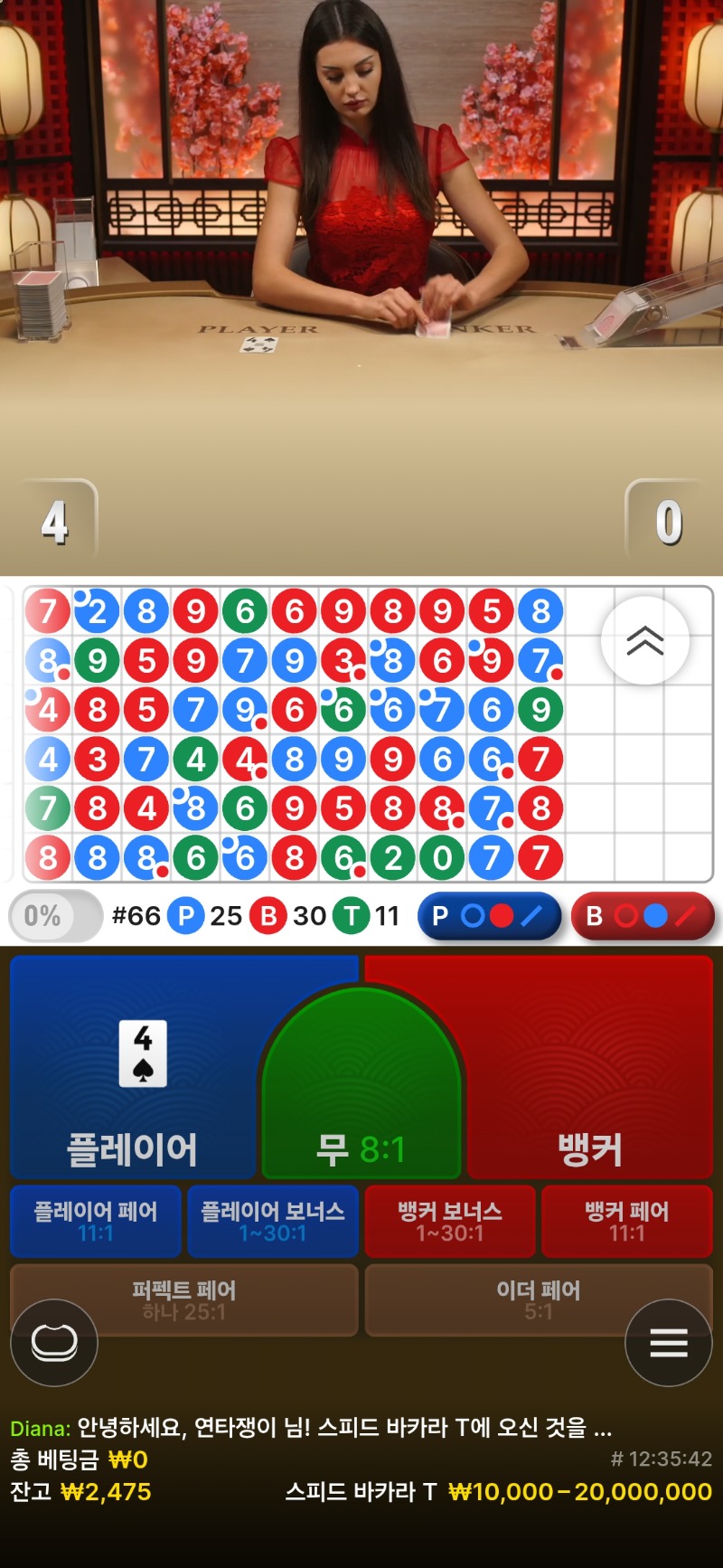The image size is (723, 1568).
Task: Expand the roadmap with double chevron
Action: [x=644, y=640]
